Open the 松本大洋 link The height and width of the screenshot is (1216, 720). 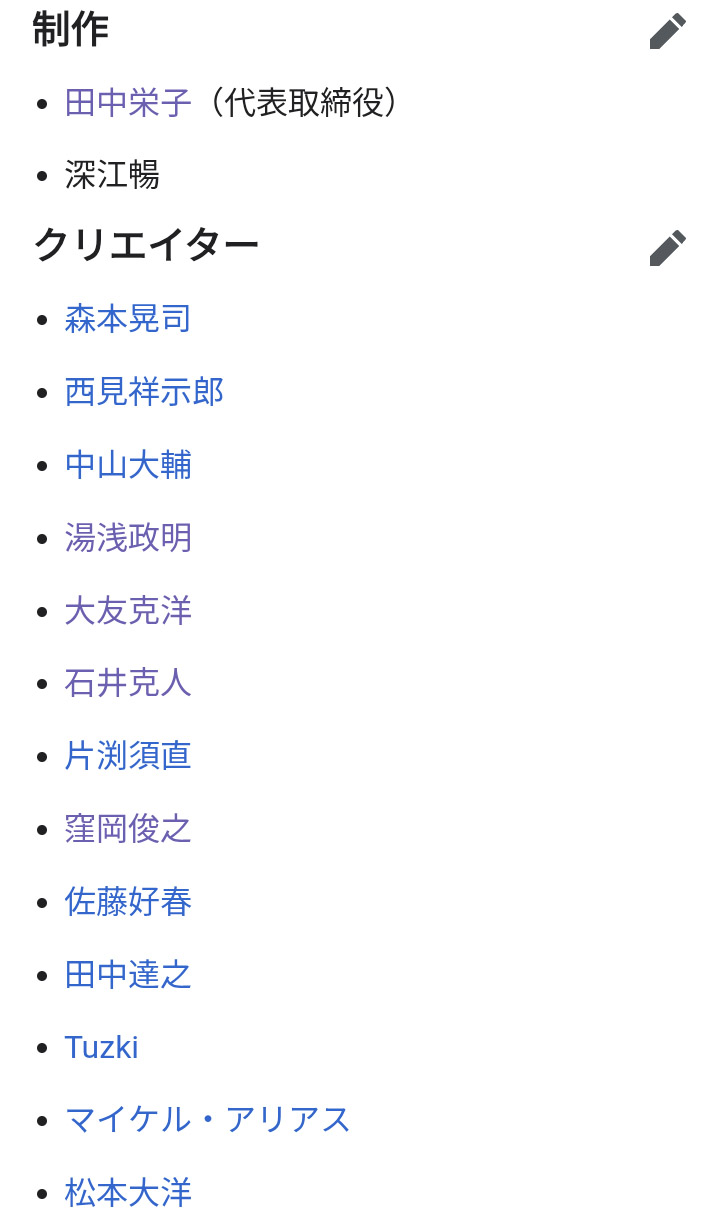coord(128,1193)
